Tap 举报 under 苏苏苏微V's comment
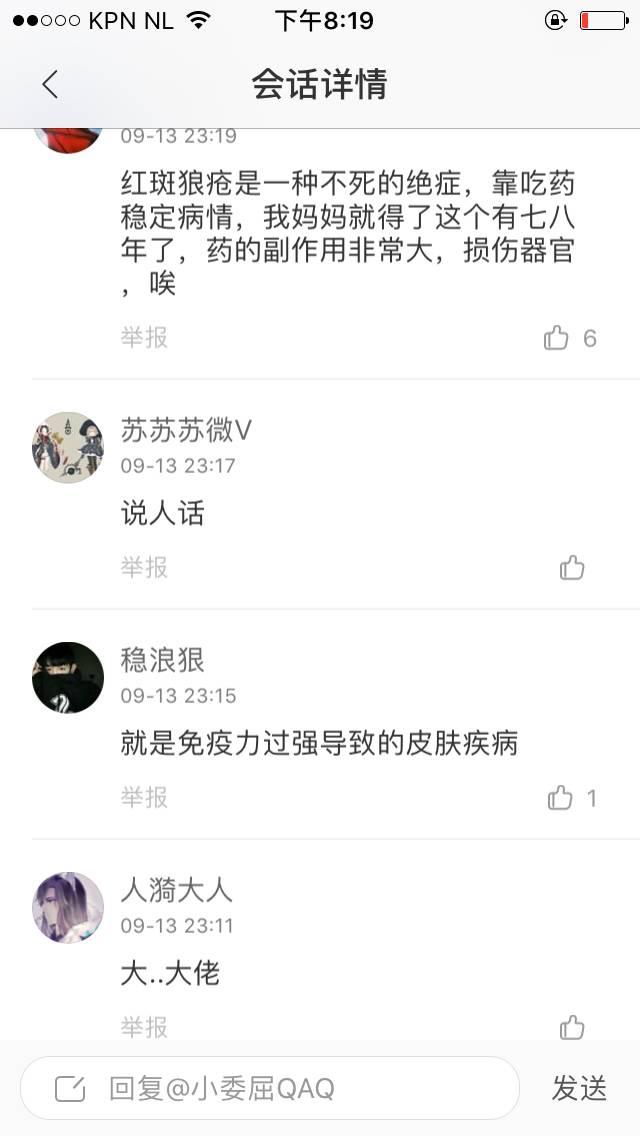 tap(144, 568)
